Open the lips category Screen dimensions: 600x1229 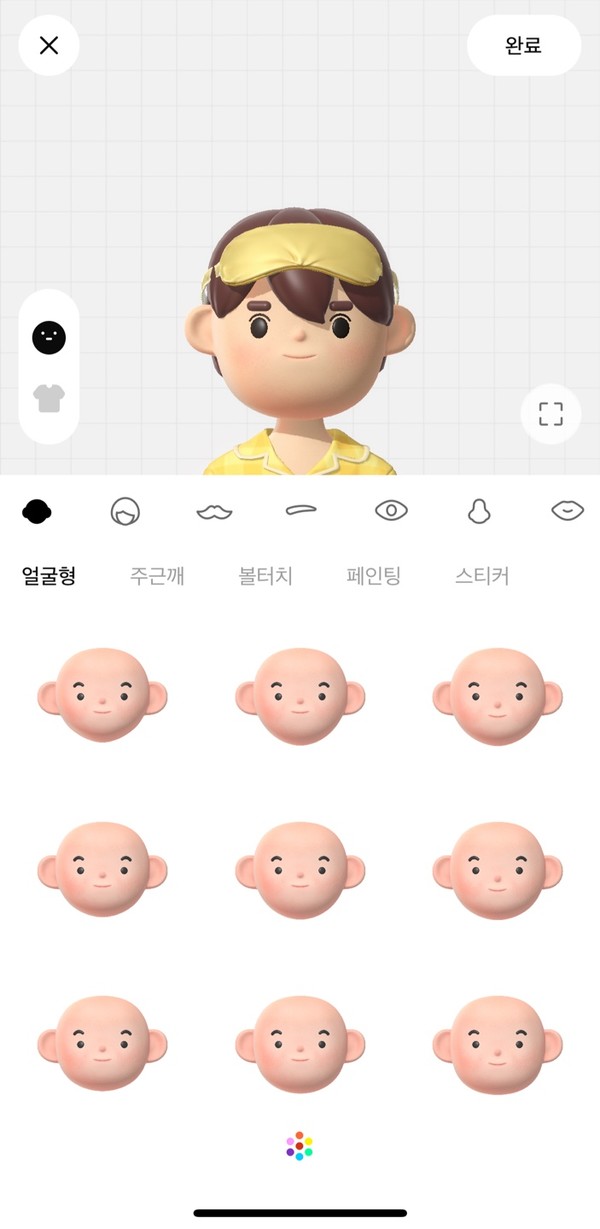click(567, 510)
